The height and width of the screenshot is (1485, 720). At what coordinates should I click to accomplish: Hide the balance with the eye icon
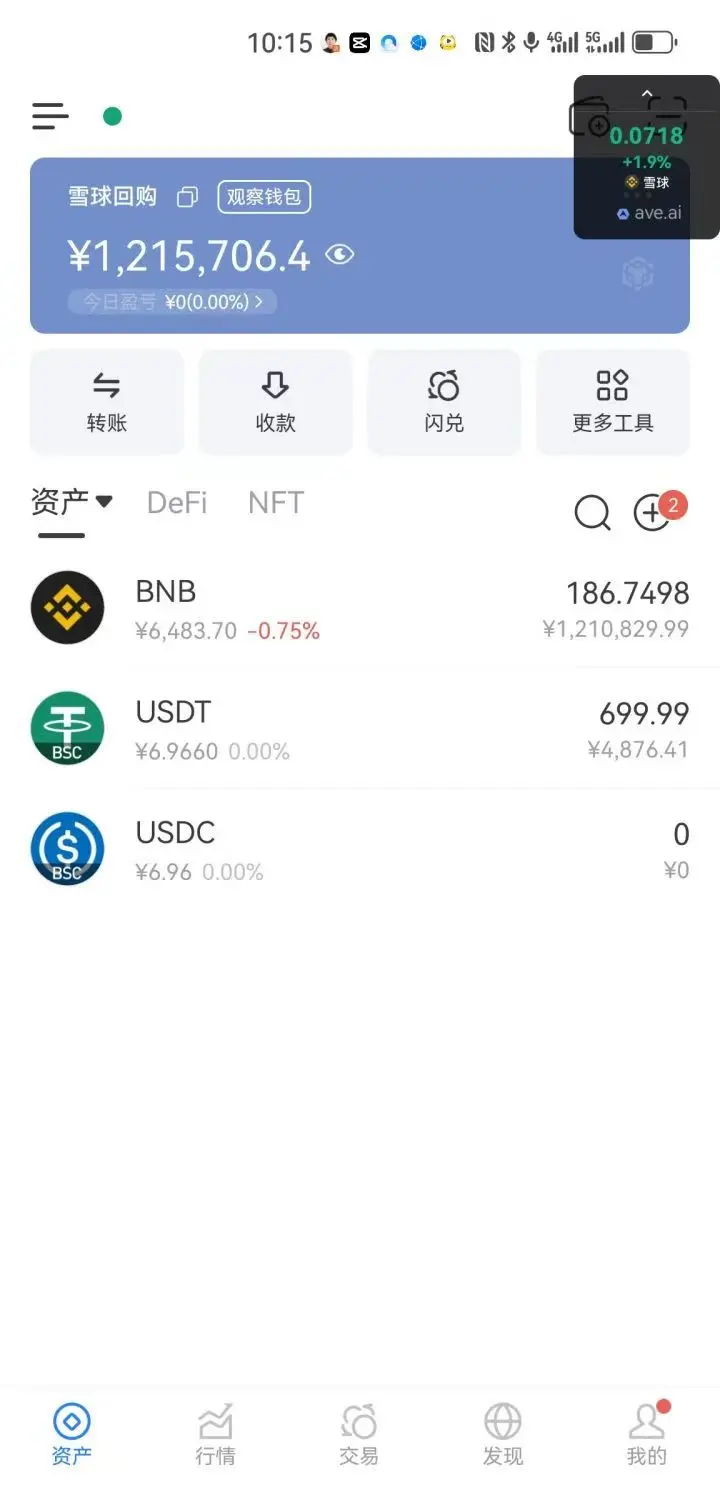coord(340,255)
